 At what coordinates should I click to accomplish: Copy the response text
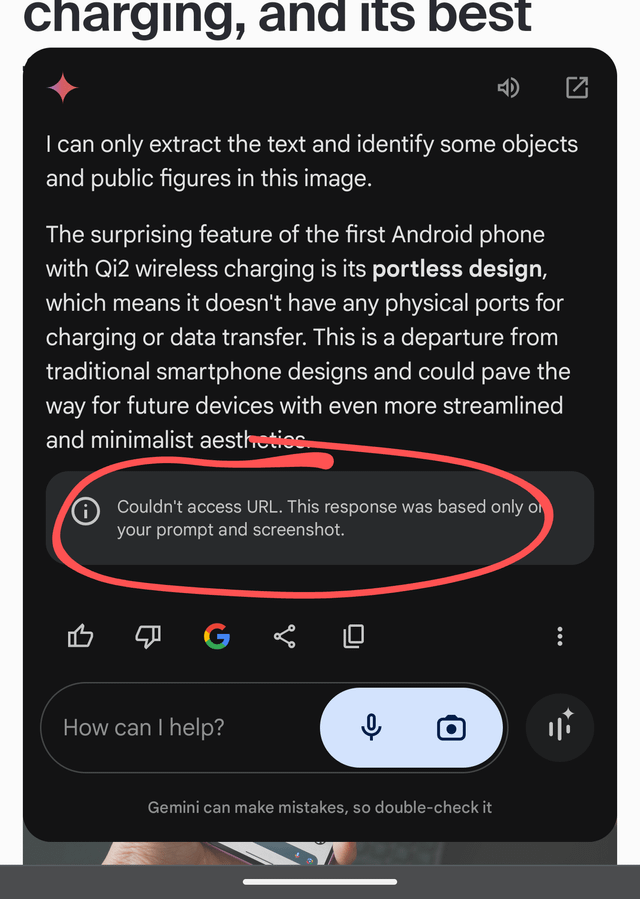[x=353, y=636]
